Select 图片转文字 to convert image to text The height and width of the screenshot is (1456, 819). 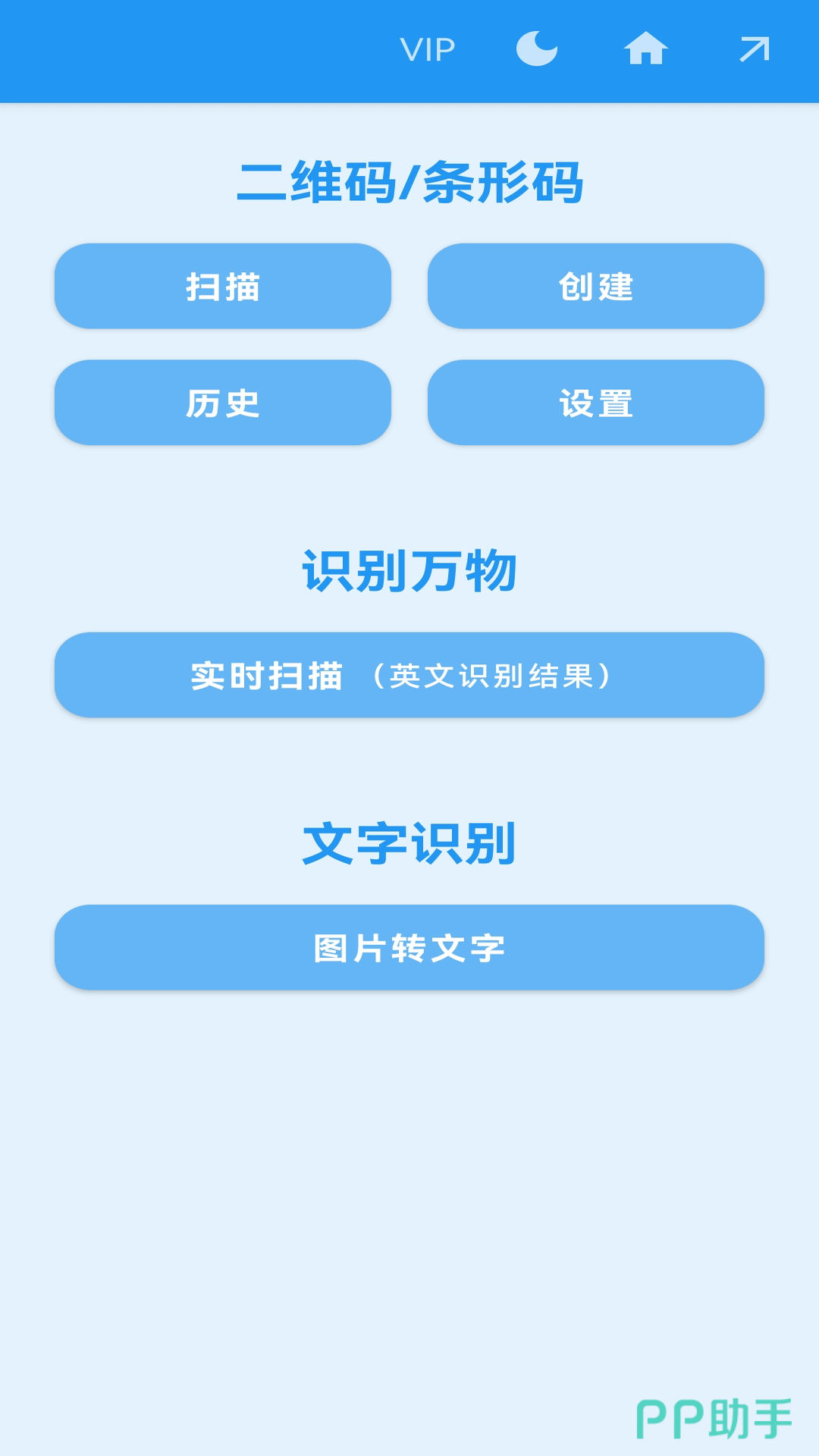[x=409, y=947]
